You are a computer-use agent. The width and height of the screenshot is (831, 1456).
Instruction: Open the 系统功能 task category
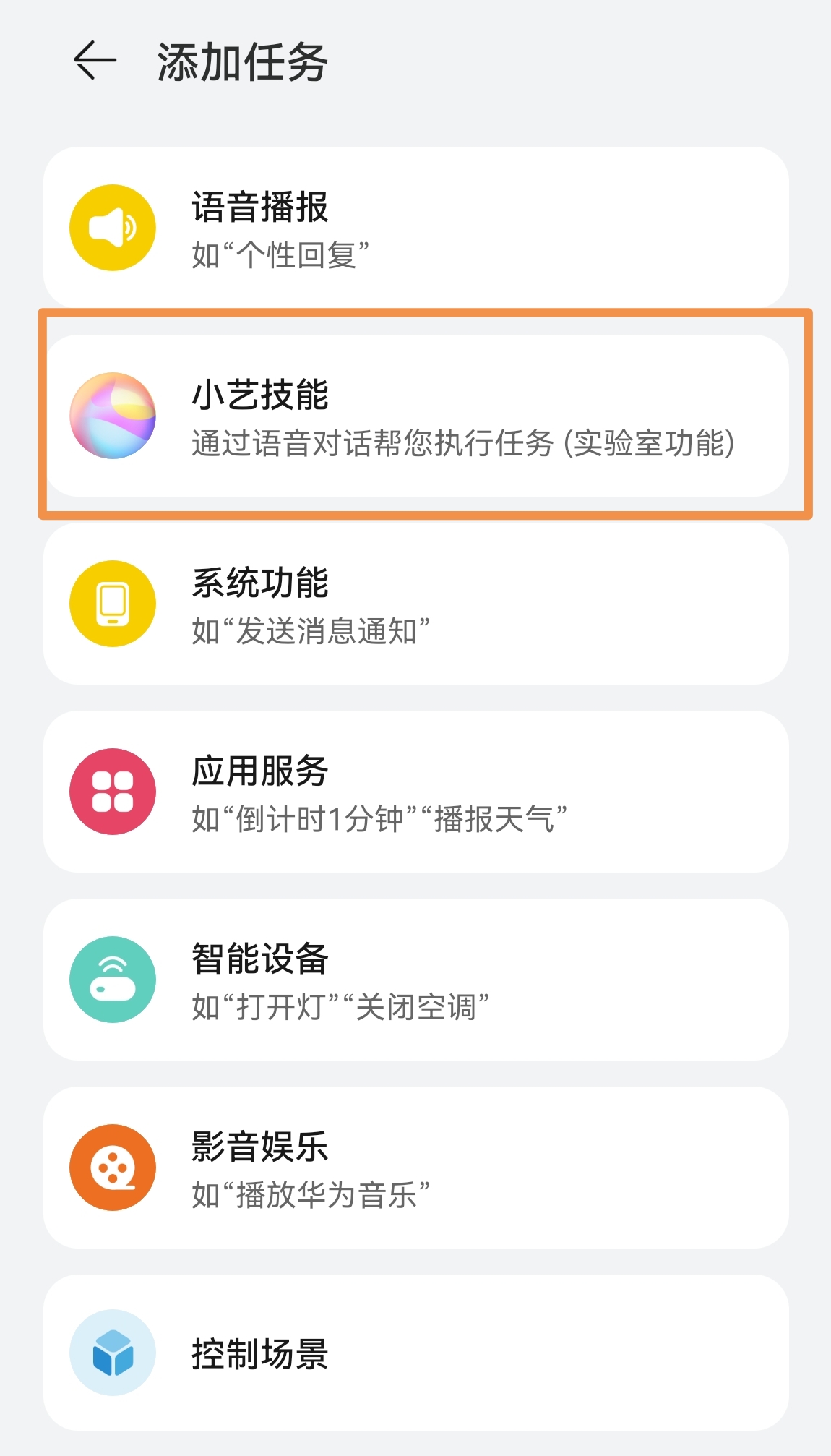415,604
